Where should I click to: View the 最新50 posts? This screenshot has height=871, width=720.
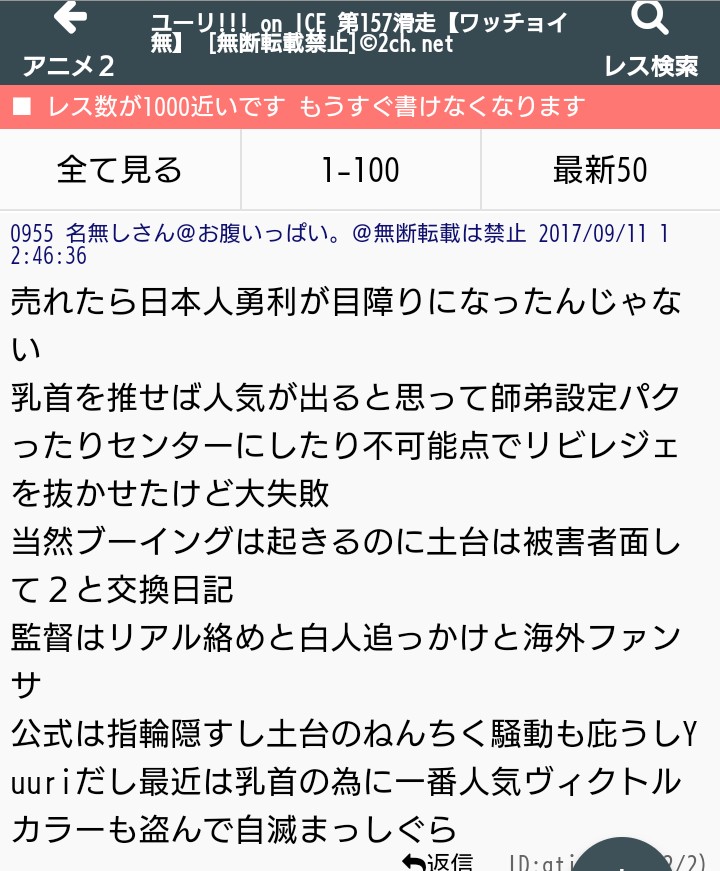coord(600,170)
